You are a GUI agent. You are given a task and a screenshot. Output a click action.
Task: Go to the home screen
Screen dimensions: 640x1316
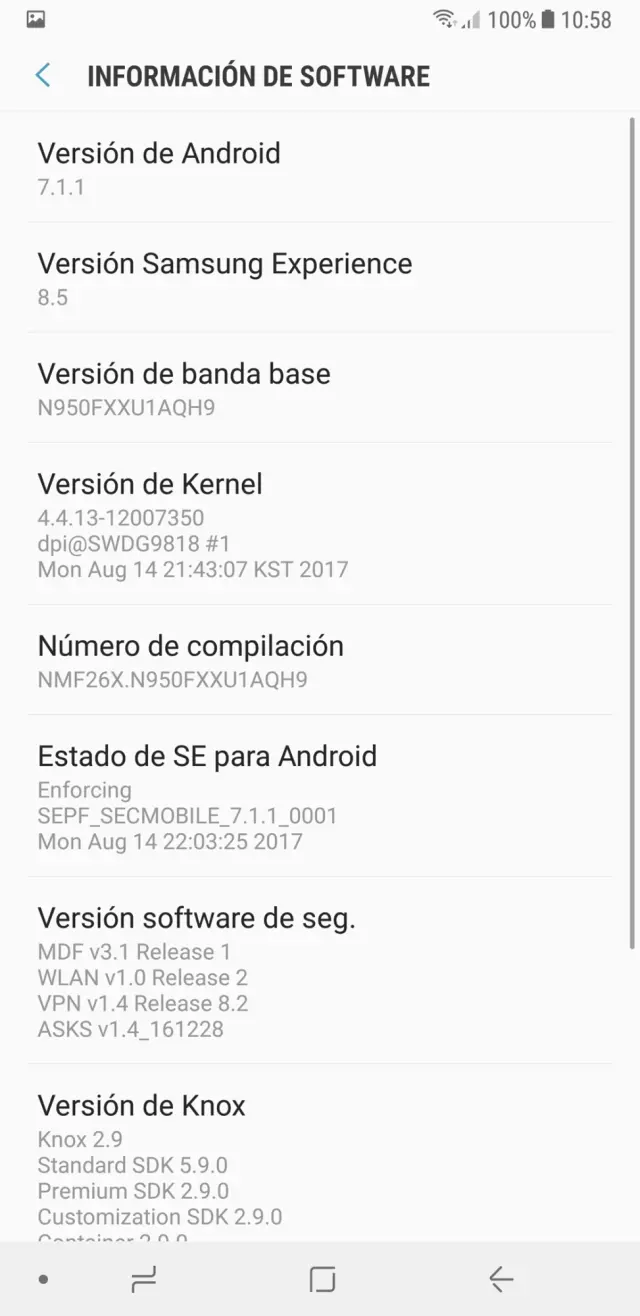(x=322, y=1278)
